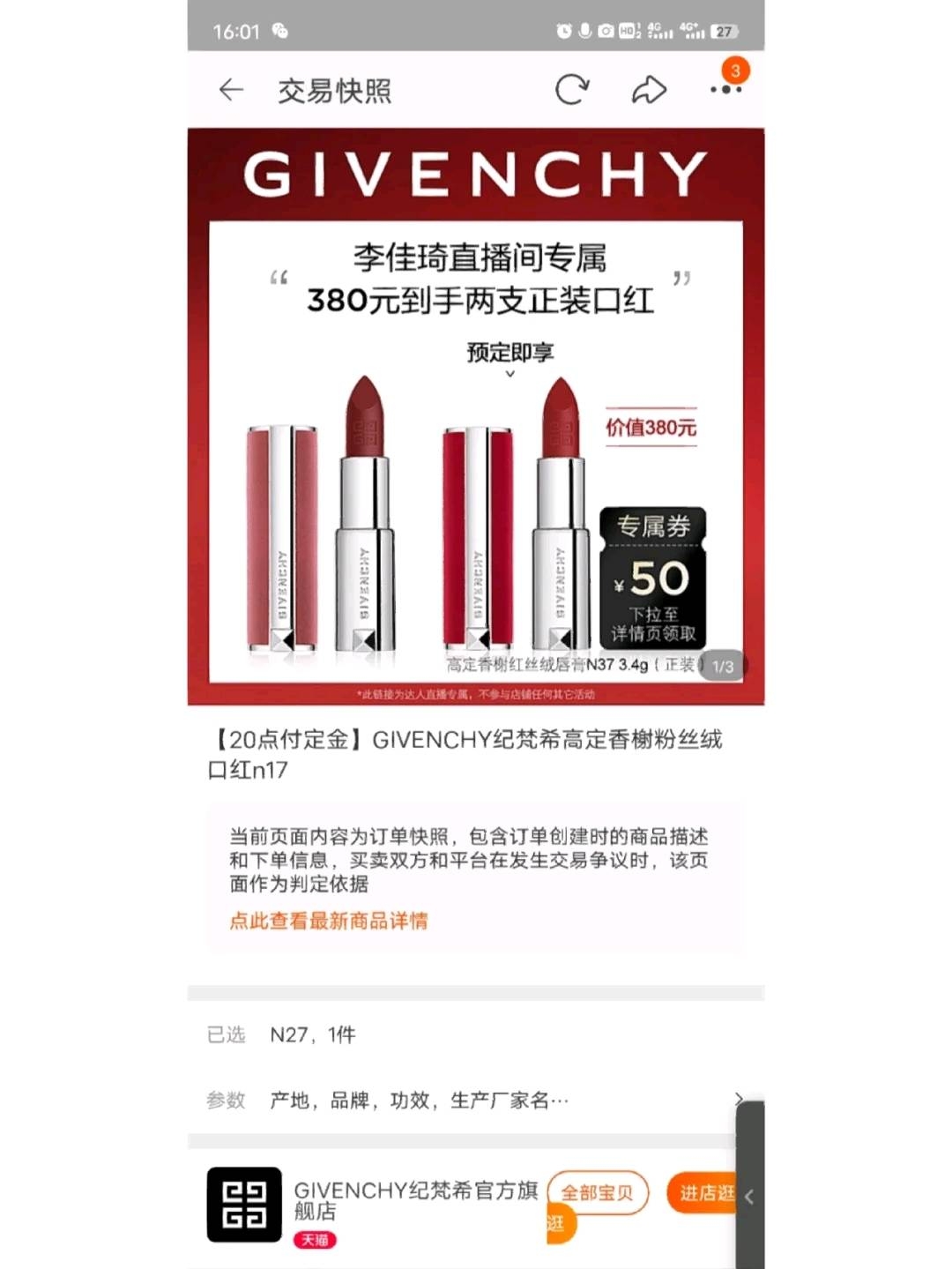Image resolution: width=952 pixels, height=1269 pixels.
Task: Refresh the transaction snapshot page
Action: coord(571,90)
